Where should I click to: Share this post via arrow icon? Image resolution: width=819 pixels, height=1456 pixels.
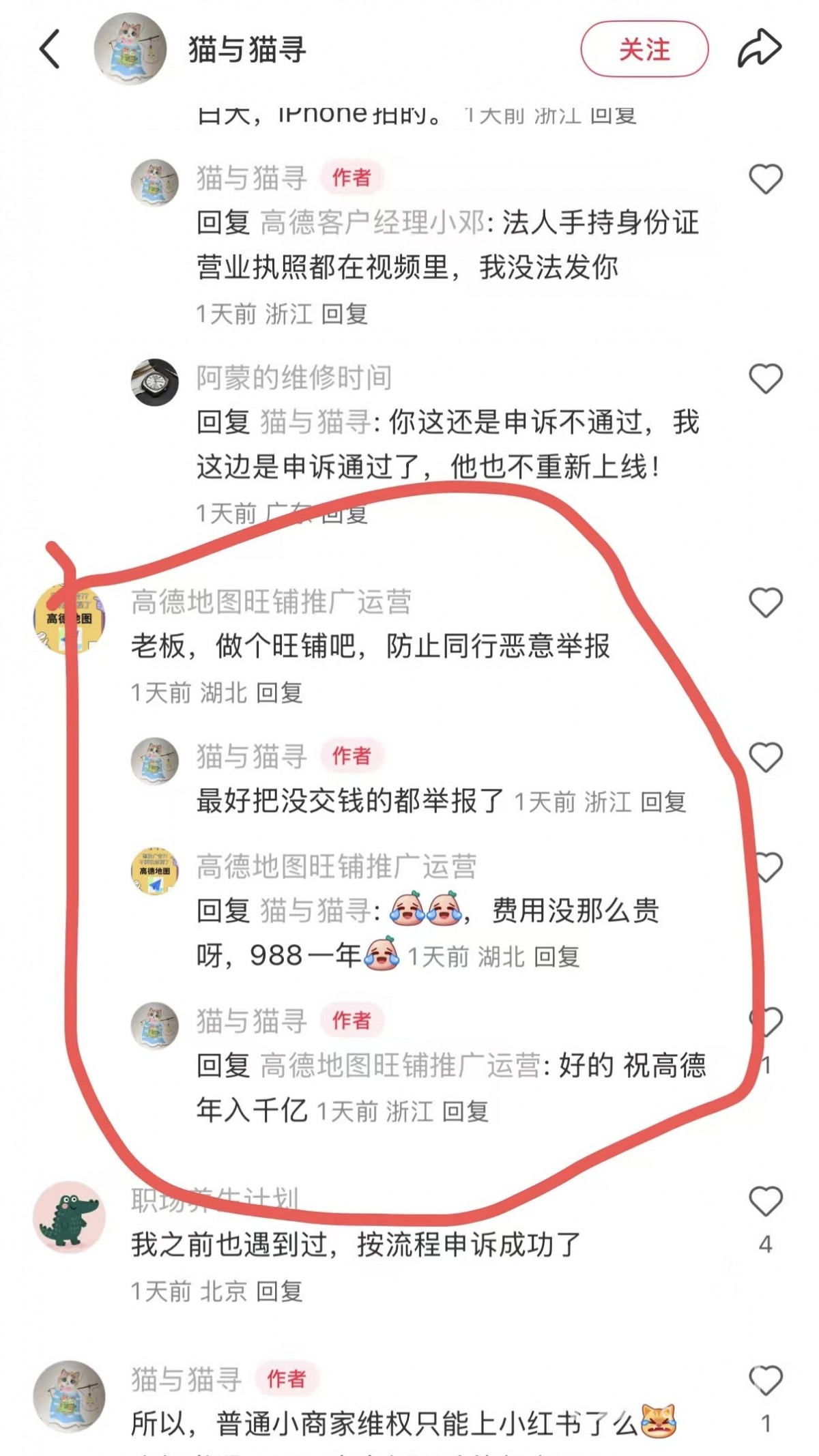pos(759,49)
